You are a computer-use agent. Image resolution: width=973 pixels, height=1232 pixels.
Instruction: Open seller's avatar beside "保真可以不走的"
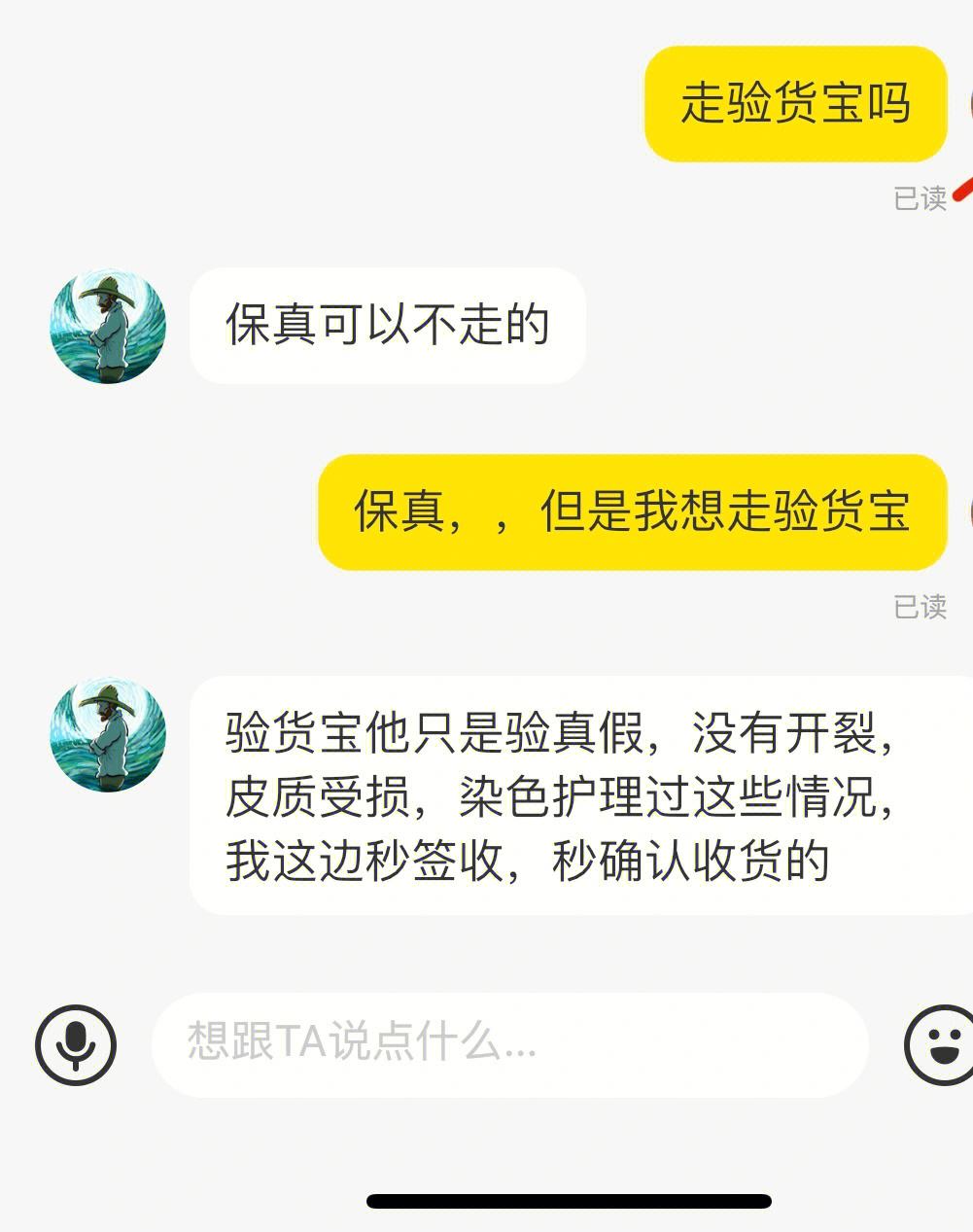pyautogui.click(x=108, y=326)
